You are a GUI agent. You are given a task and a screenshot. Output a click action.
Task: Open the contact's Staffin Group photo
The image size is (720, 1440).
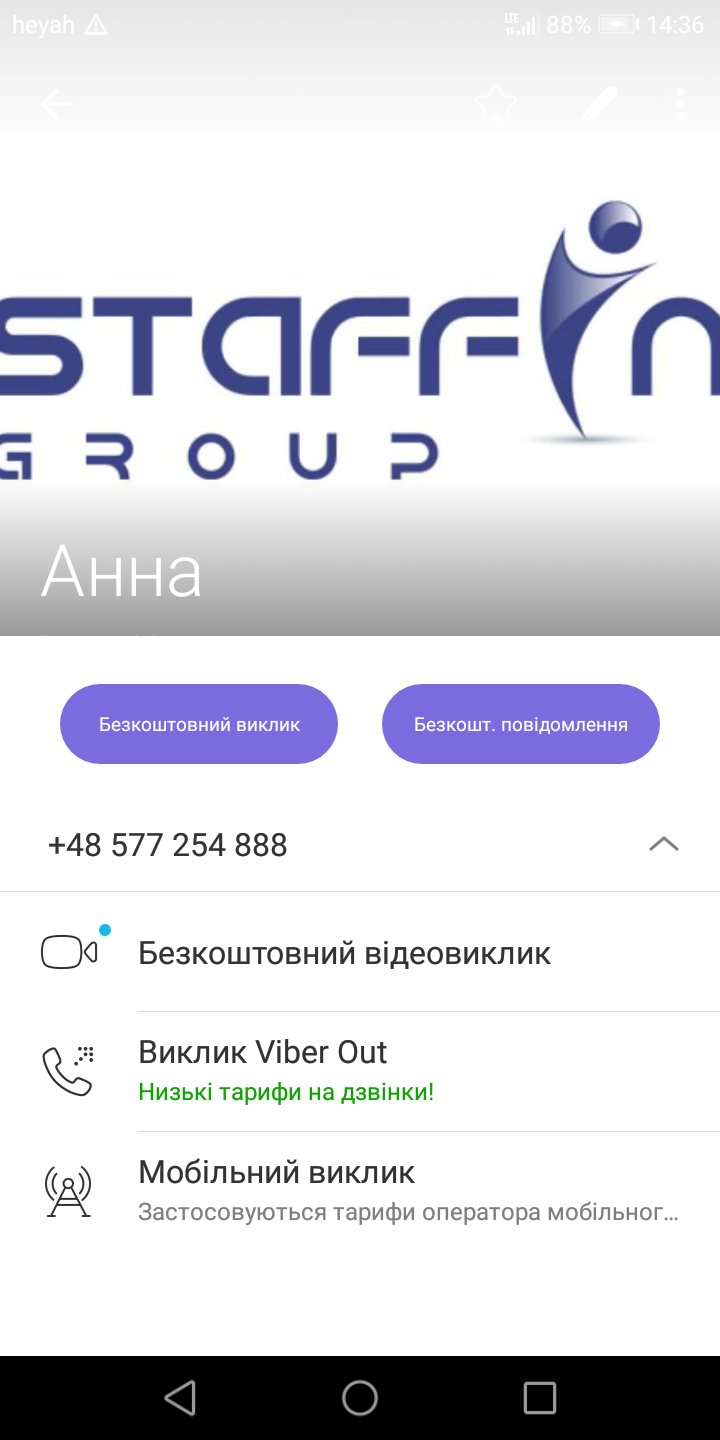click(x=360, y=340)
